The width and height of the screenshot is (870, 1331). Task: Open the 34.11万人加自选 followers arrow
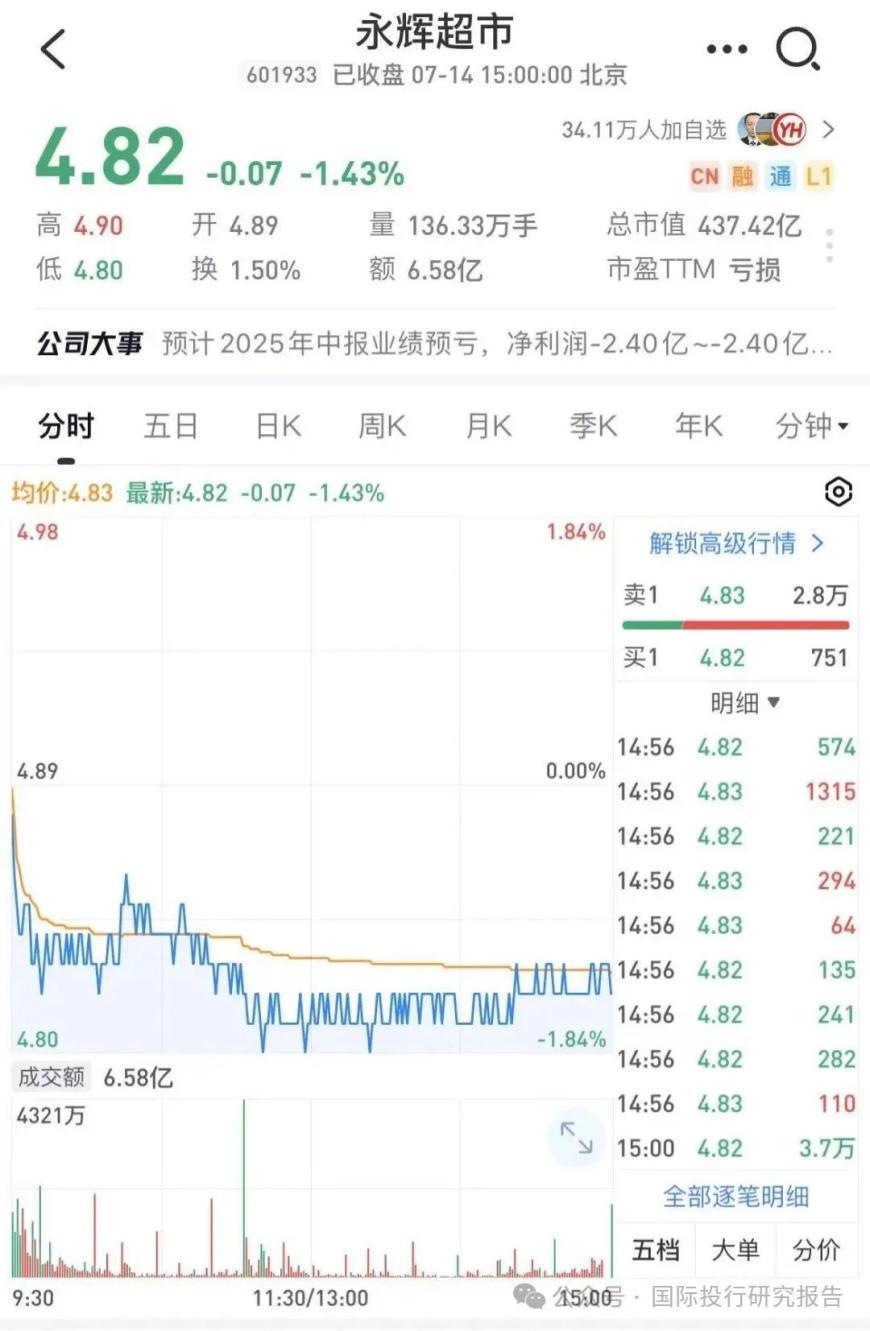(x=827, y=129)
